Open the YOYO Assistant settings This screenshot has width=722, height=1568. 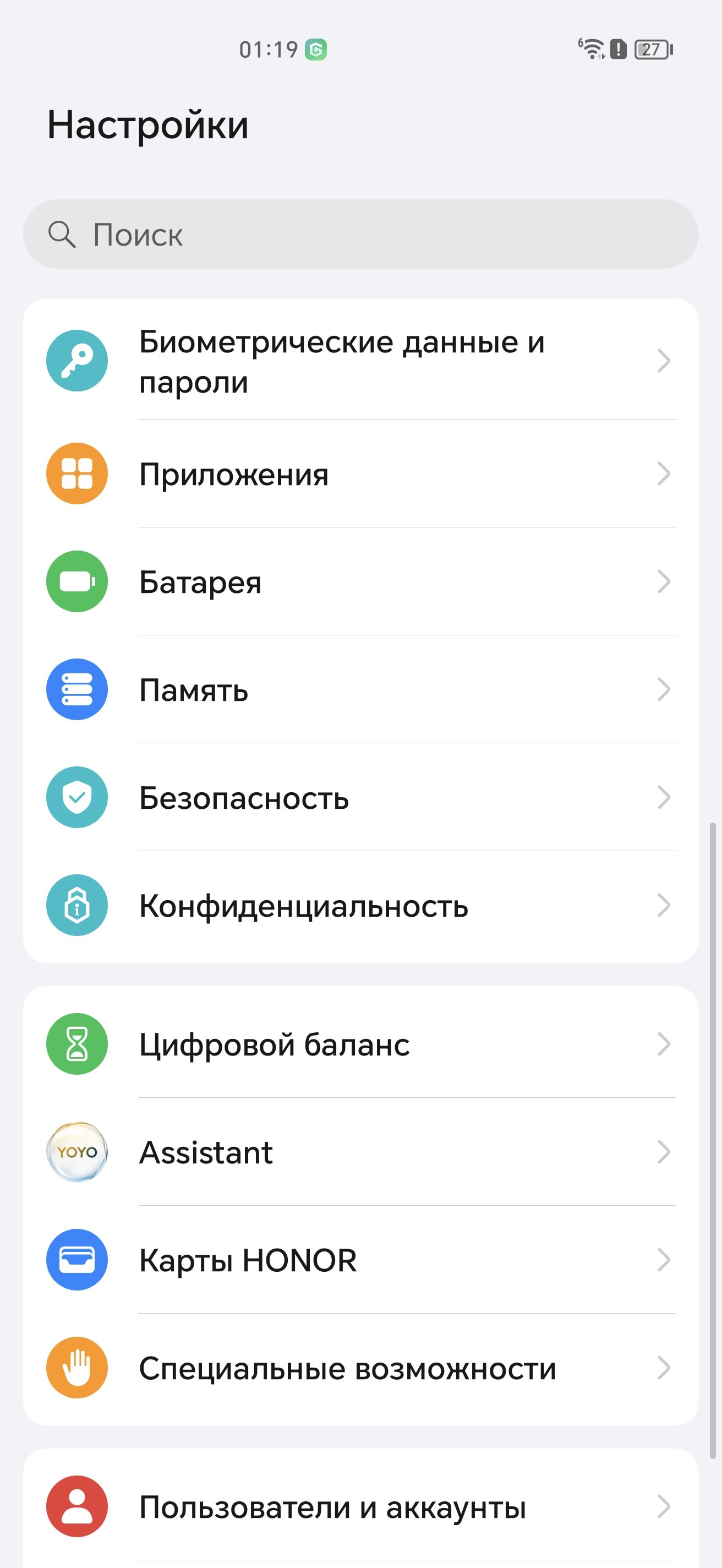360,1152
